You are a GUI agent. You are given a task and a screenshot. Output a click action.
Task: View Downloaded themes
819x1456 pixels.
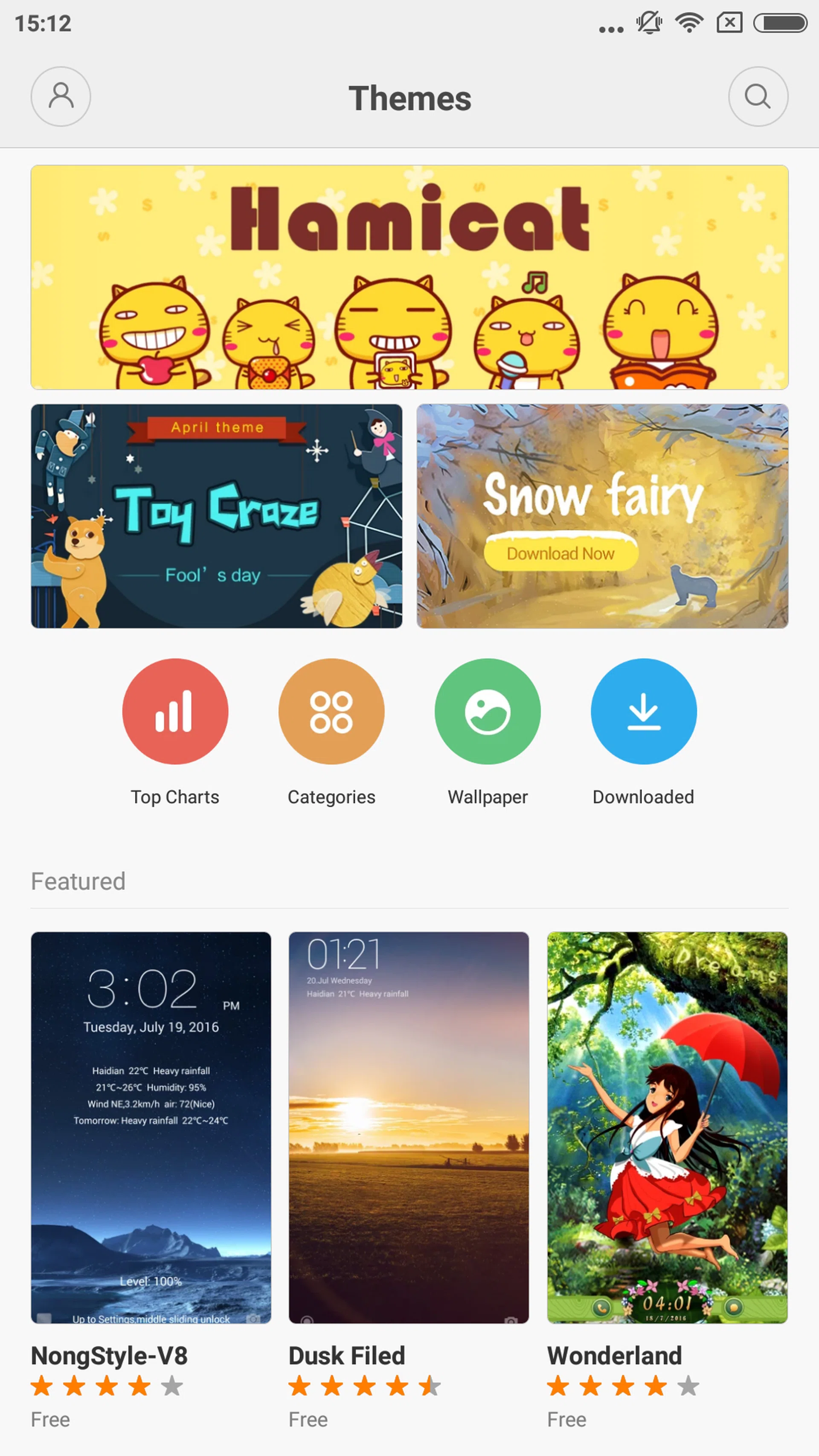pyautogui.click(x=643, y=712)
